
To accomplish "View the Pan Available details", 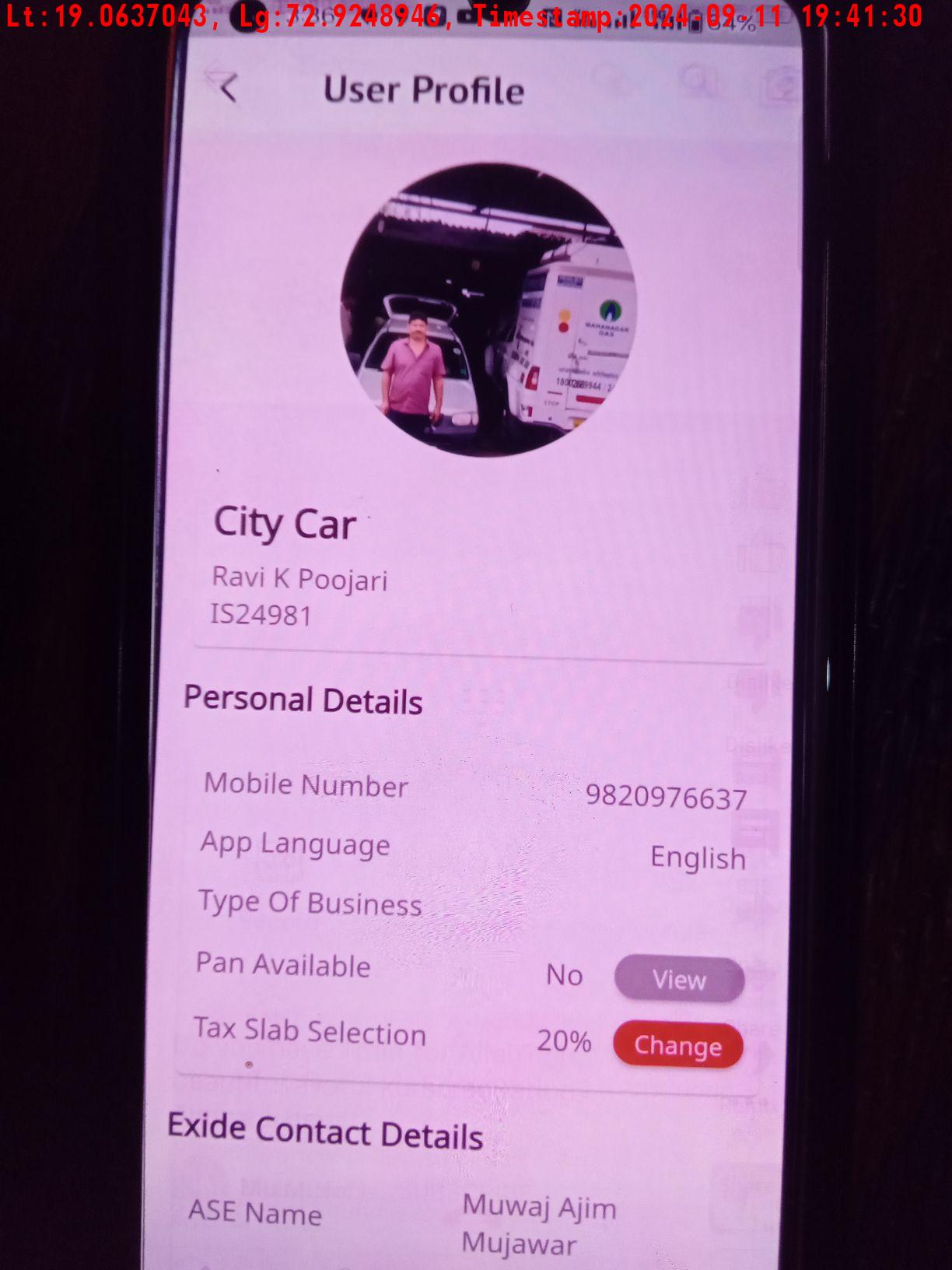I will [679, 979].
